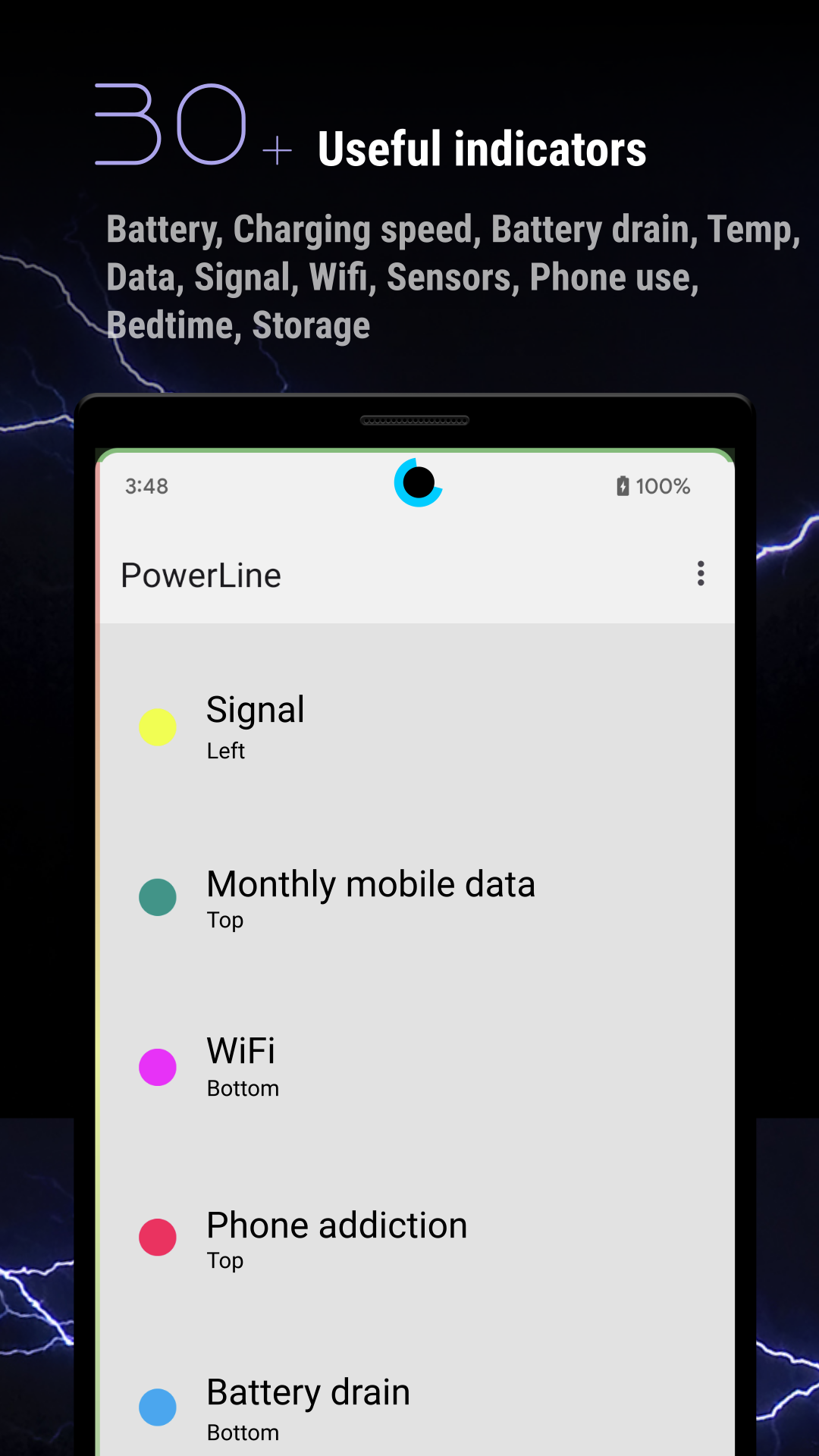Open the PowerLine overflow menu

tap(700, 574)
